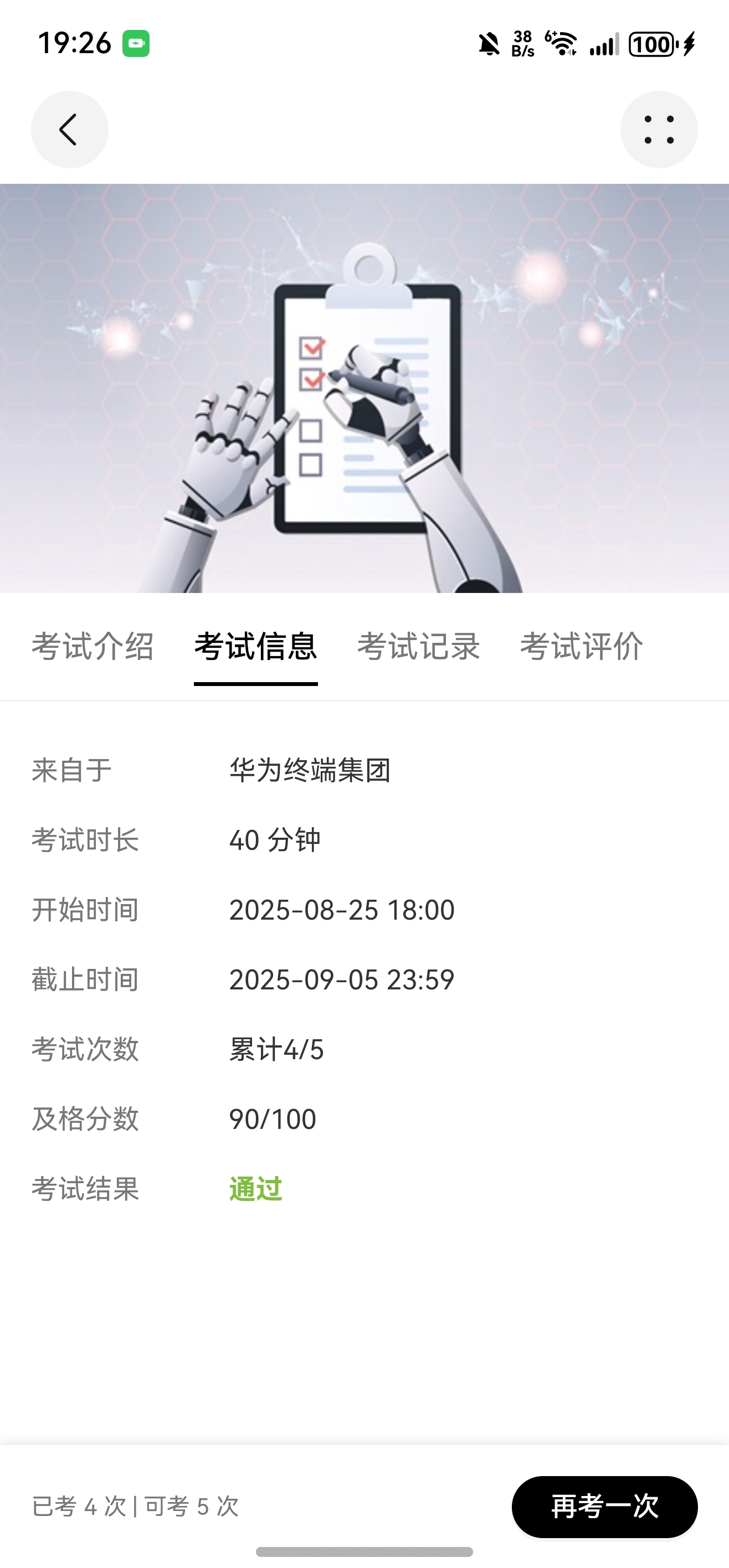Switch to the 考试介绍 tab
The height and width of the screenshot is (1568, 729).
93,647
